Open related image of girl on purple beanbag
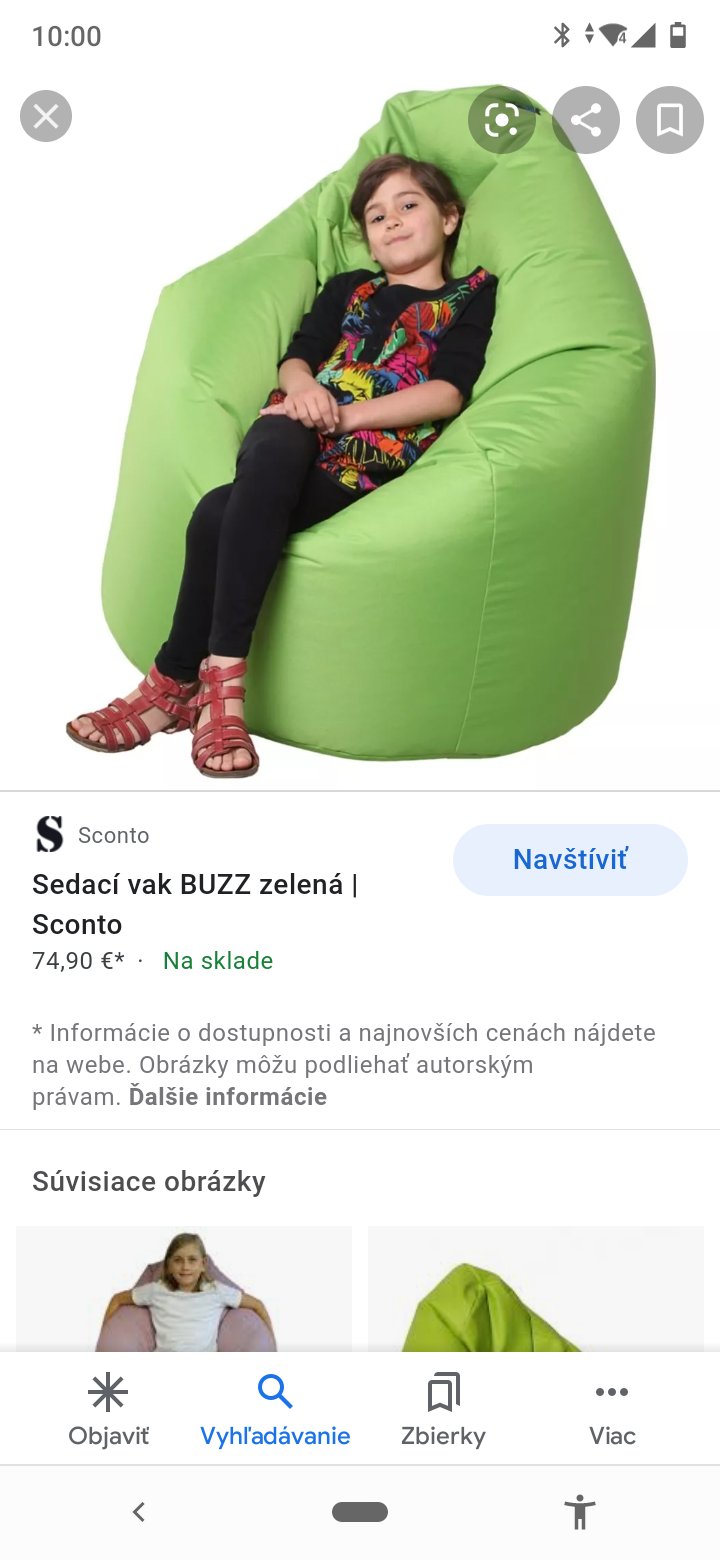 [184, 1288]
